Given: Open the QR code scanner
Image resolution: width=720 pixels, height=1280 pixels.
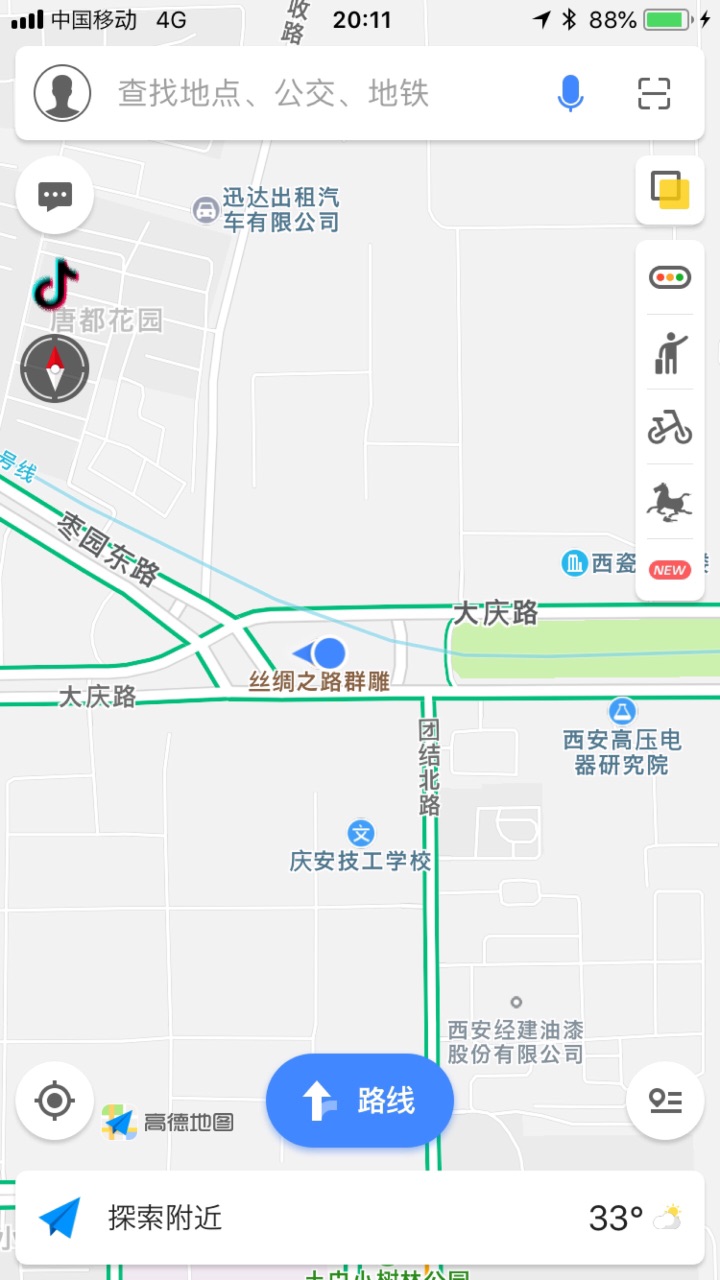Looking at the screenshot, I should click(x=654, y=94).
